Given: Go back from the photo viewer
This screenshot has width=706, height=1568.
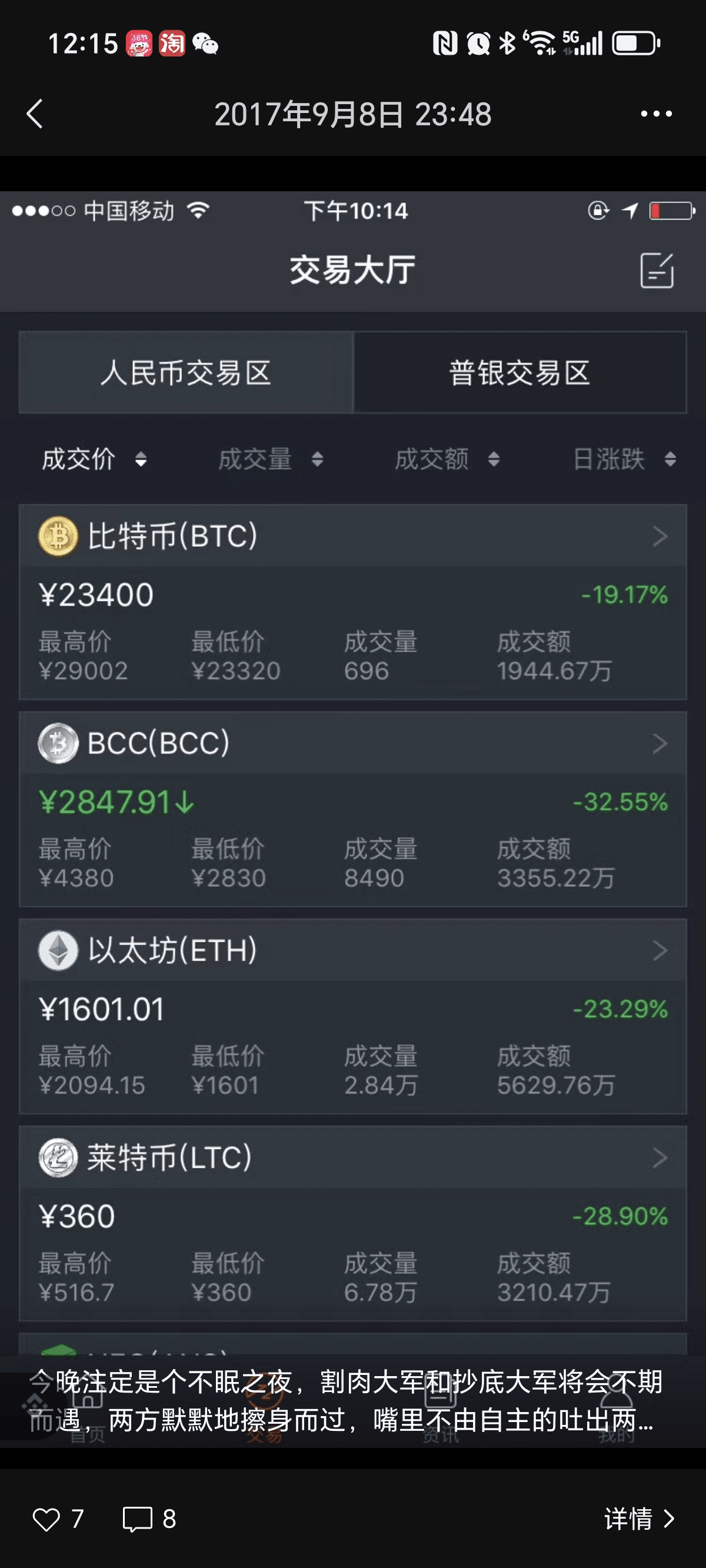Looking at the screenshot, I should [35, 114].
